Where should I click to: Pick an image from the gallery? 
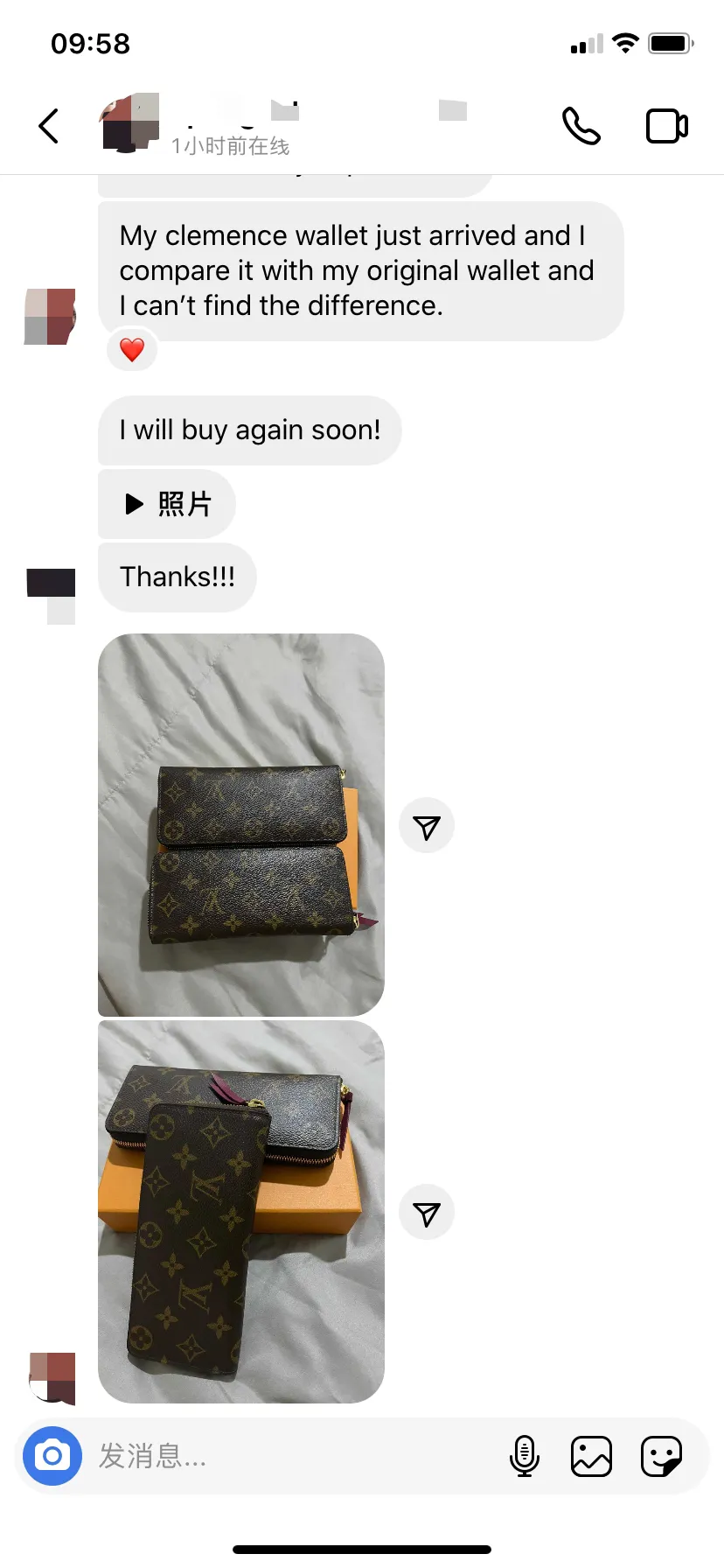[591, 1456]
